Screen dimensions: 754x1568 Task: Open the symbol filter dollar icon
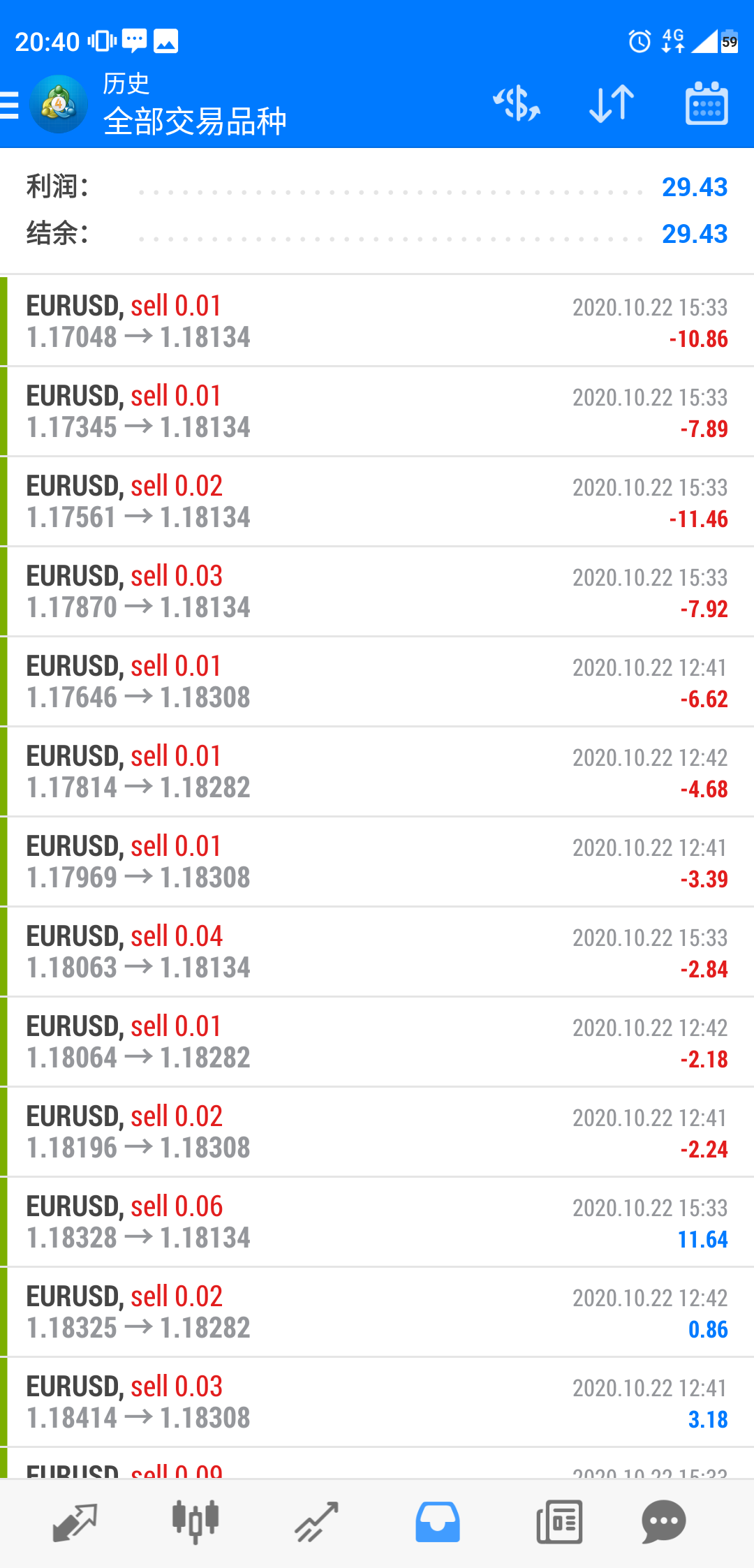click(517, 104)
